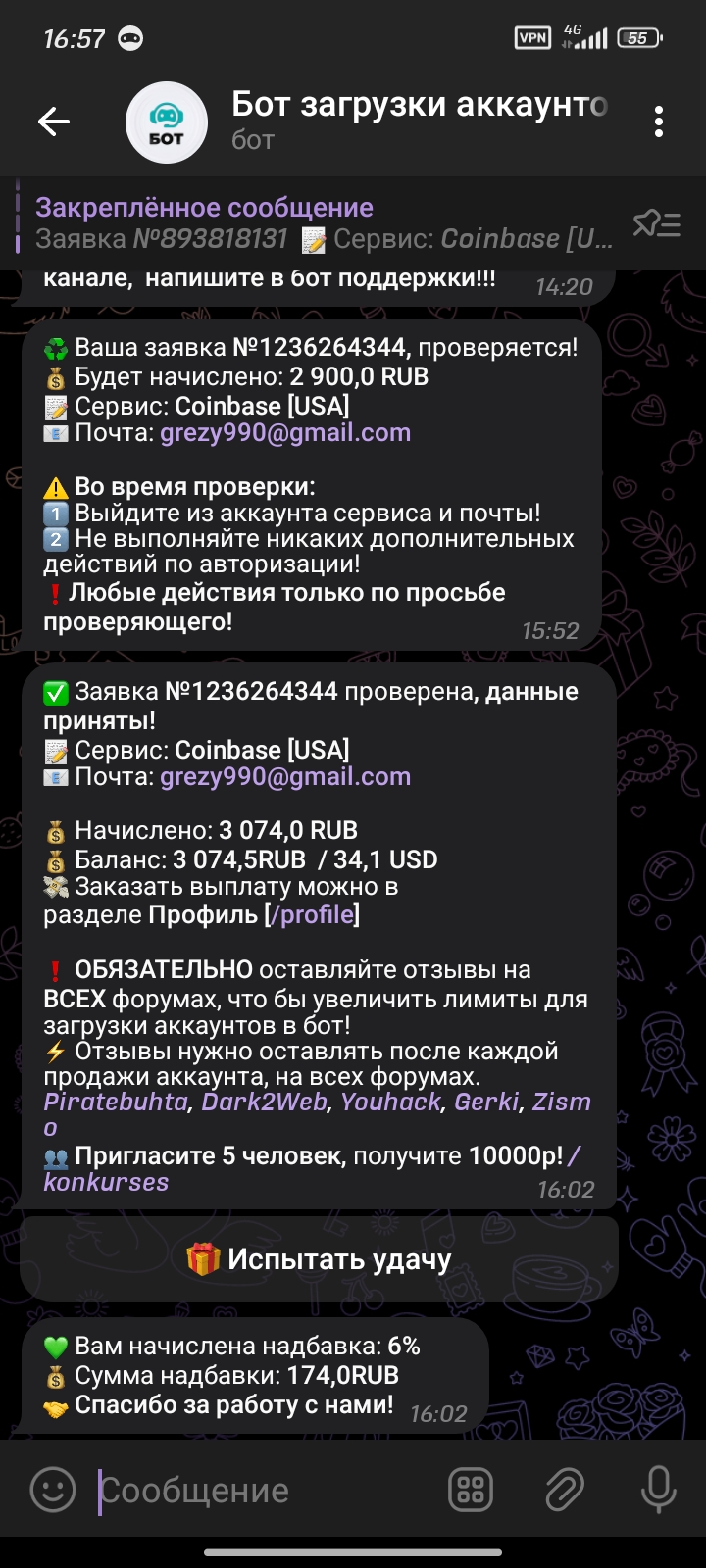
Task: Attach a file with the paperclip
Action: click(565, 1490)
